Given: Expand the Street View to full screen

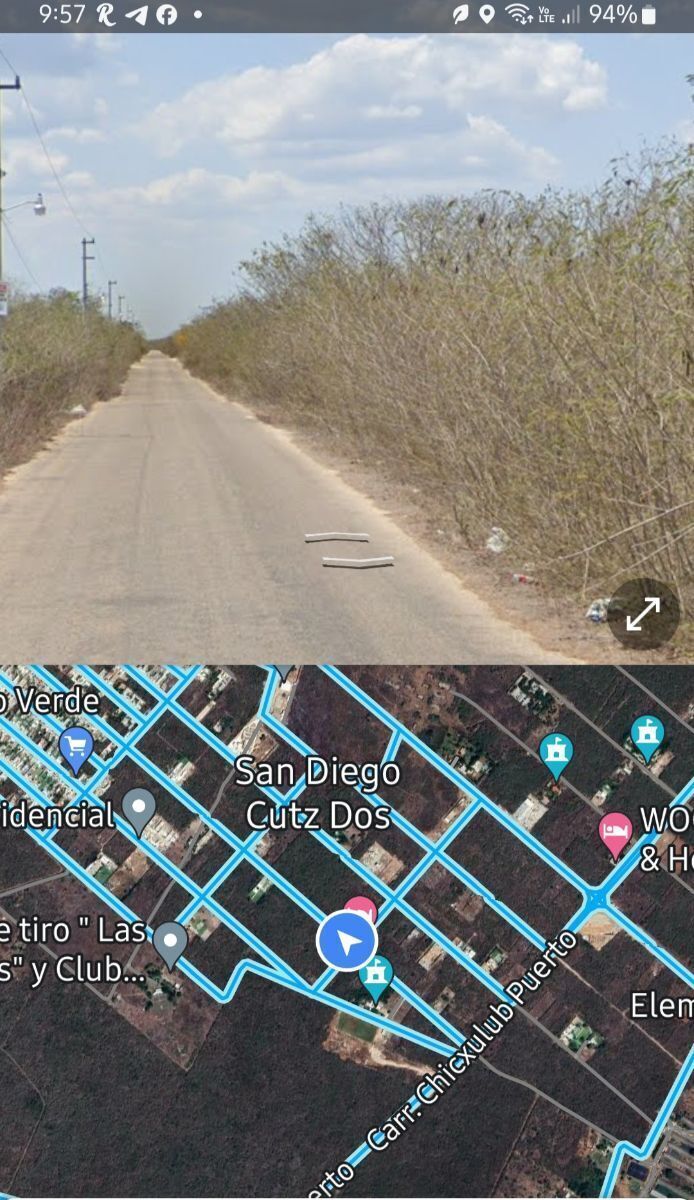Looking at the screenshot, I should [x=643, y=614].
